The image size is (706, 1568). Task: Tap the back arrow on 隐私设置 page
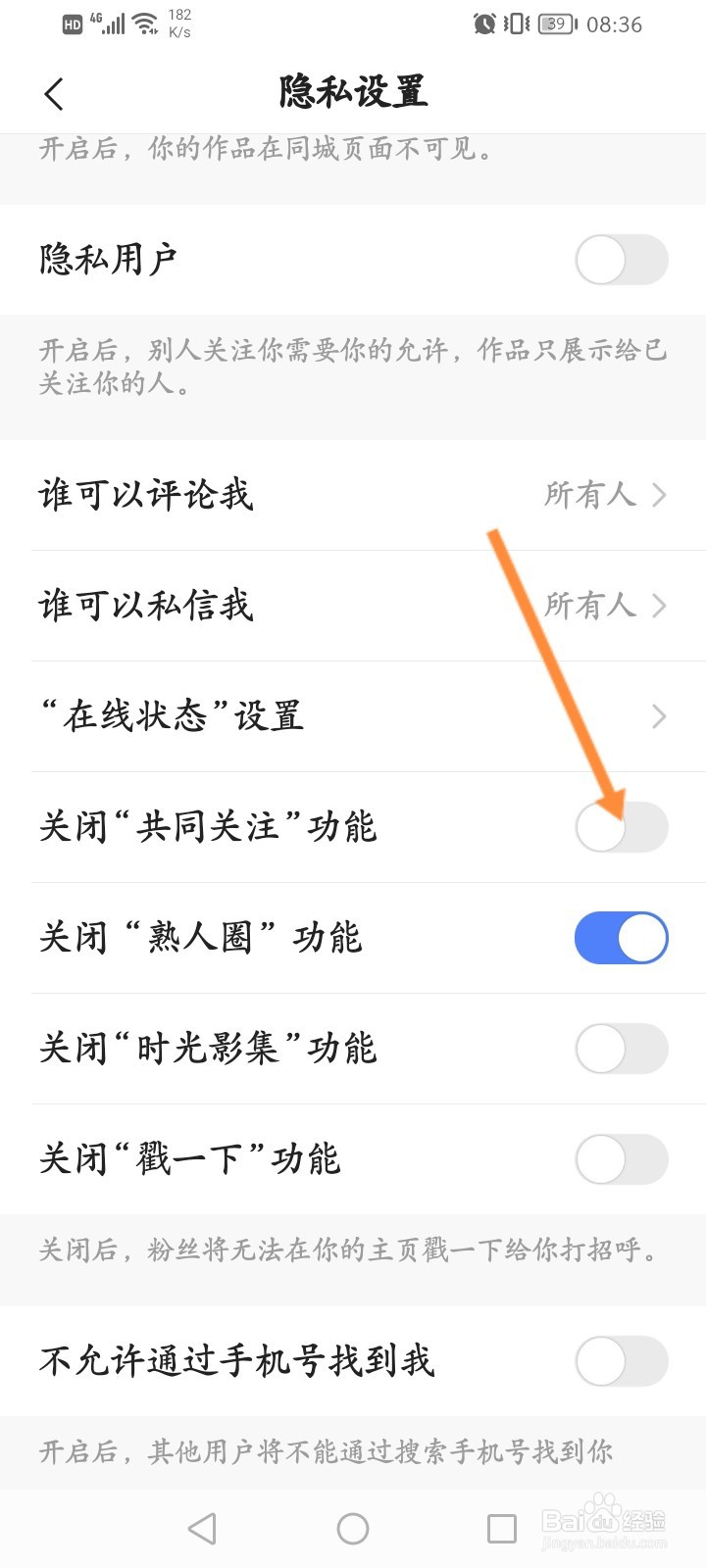[53, 94]
